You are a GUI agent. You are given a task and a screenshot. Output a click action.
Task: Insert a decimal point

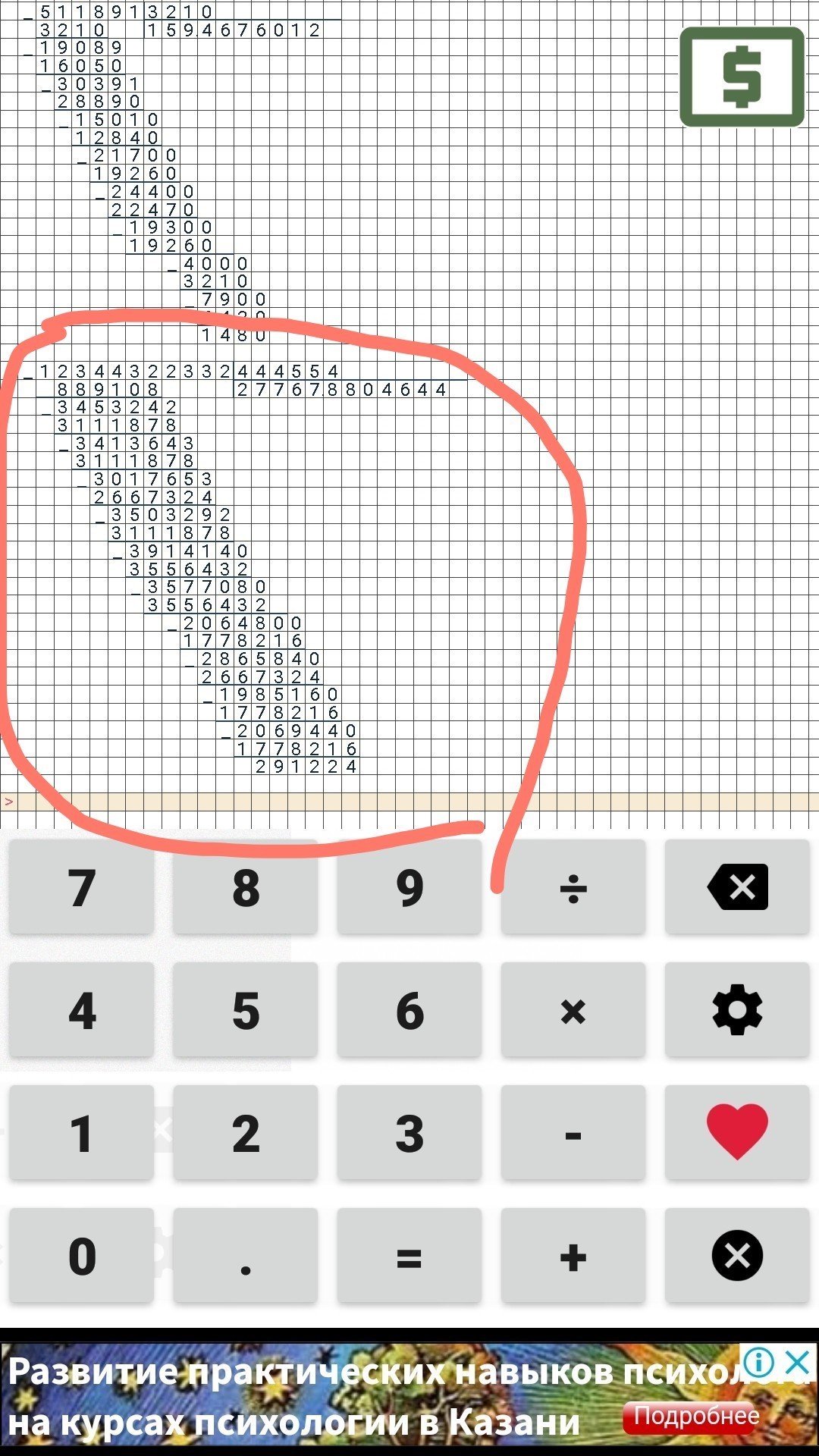click(246, 1256)
